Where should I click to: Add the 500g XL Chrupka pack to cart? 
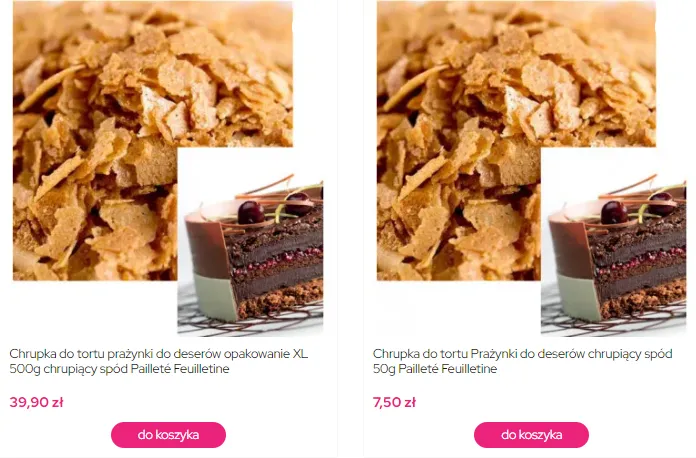click(168, 435)
